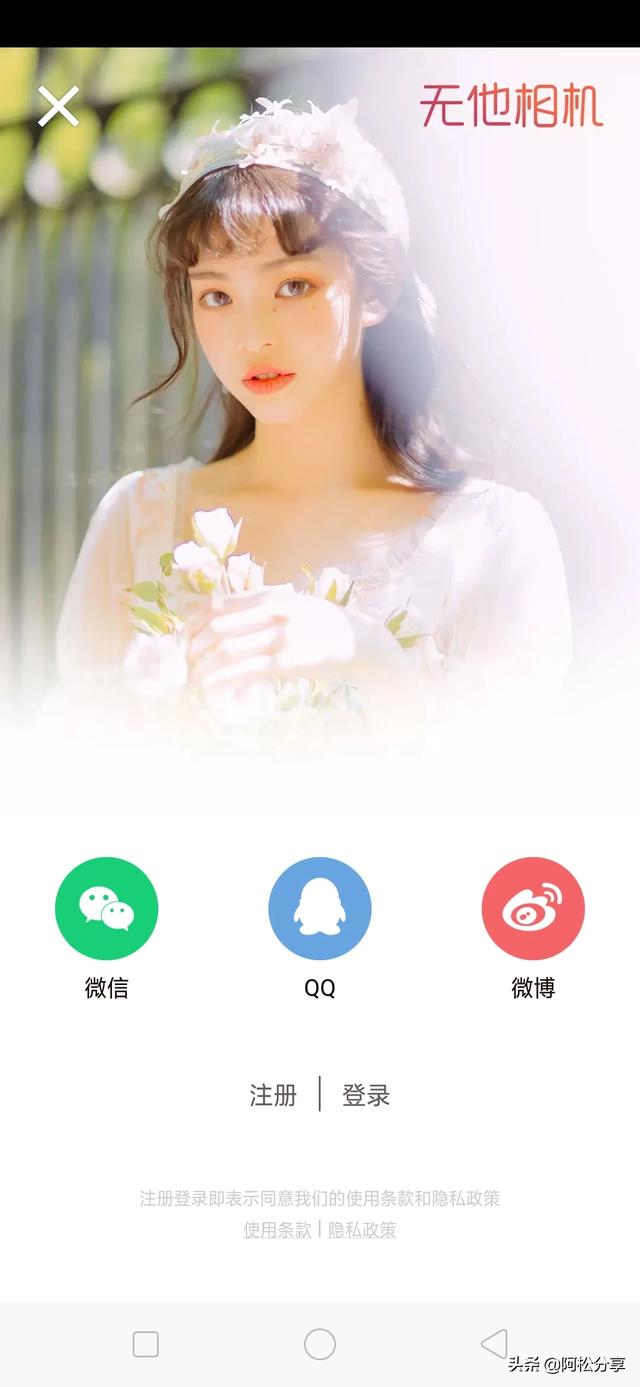Sign in using QQ account

pos(320,908)
